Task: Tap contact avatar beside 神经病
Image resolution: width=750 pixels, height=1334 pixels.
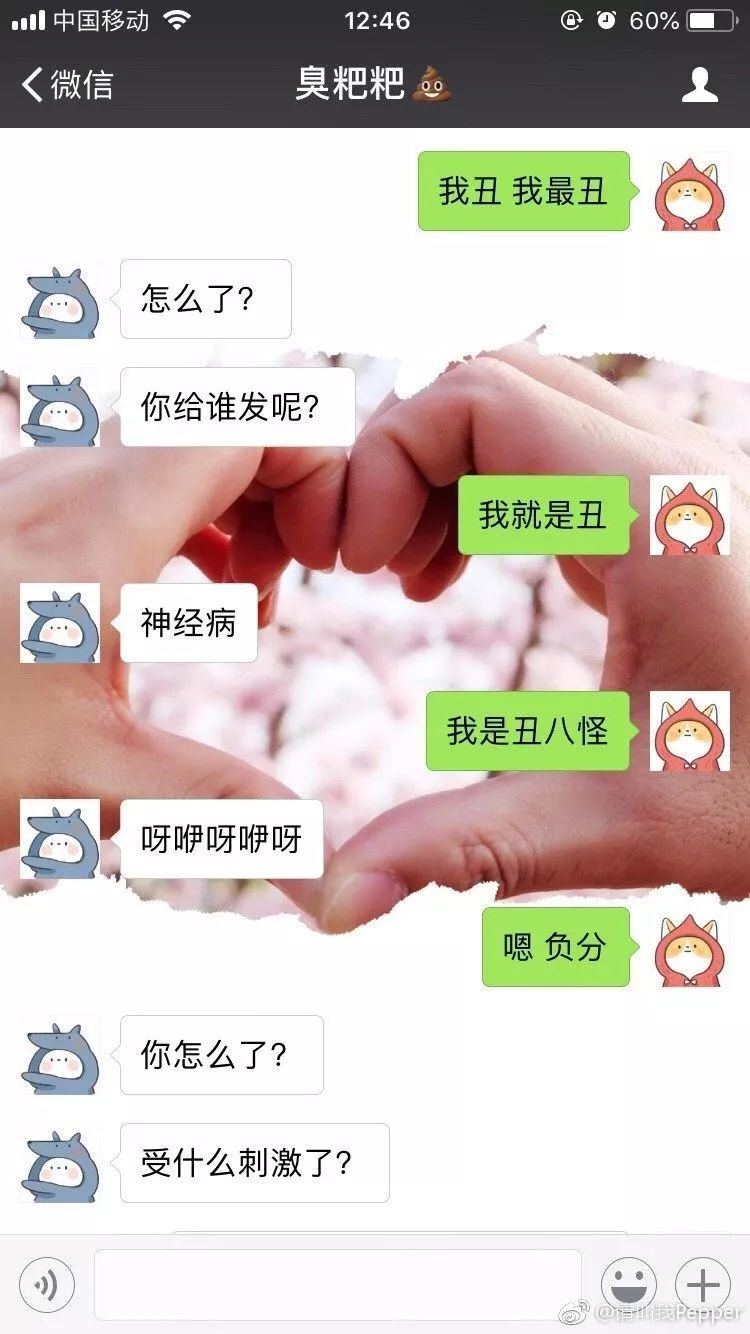Action: [x=60, y=623]
